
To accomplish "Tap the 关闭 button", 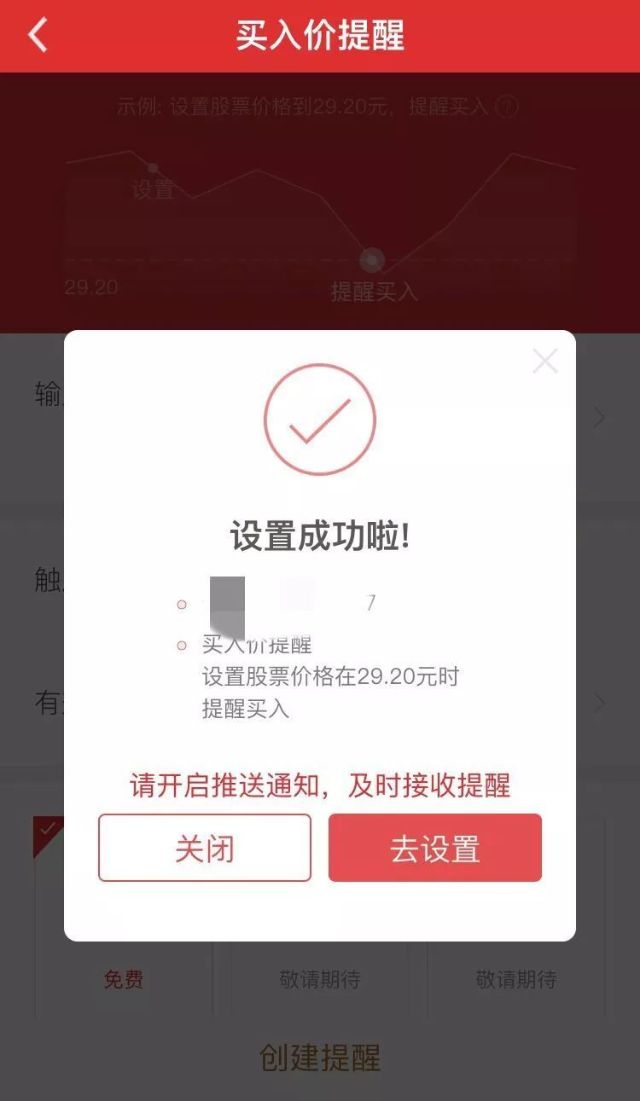I will click(205, 848).
